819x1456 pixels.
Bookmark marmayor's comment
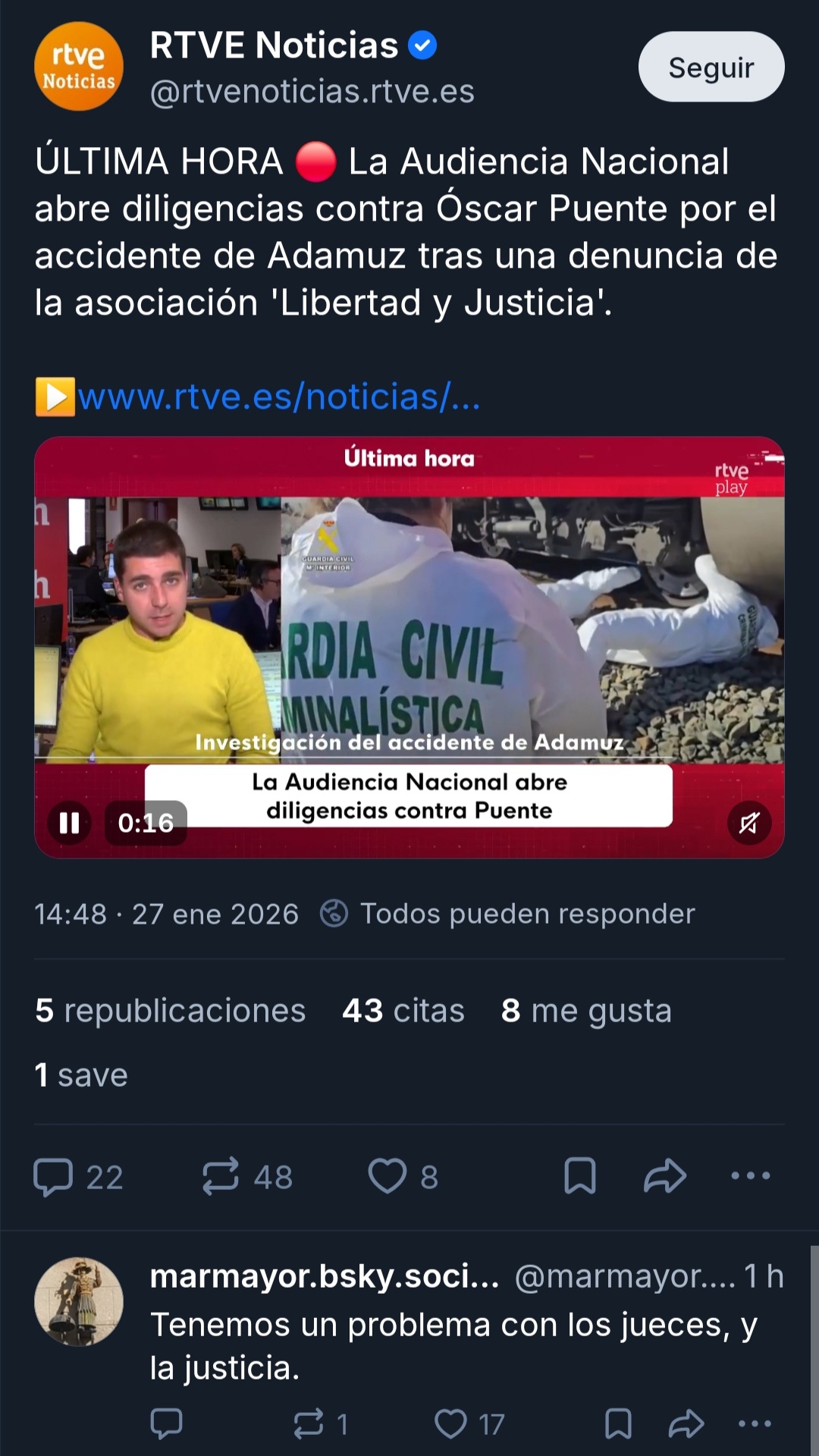tap(618, 1423)
